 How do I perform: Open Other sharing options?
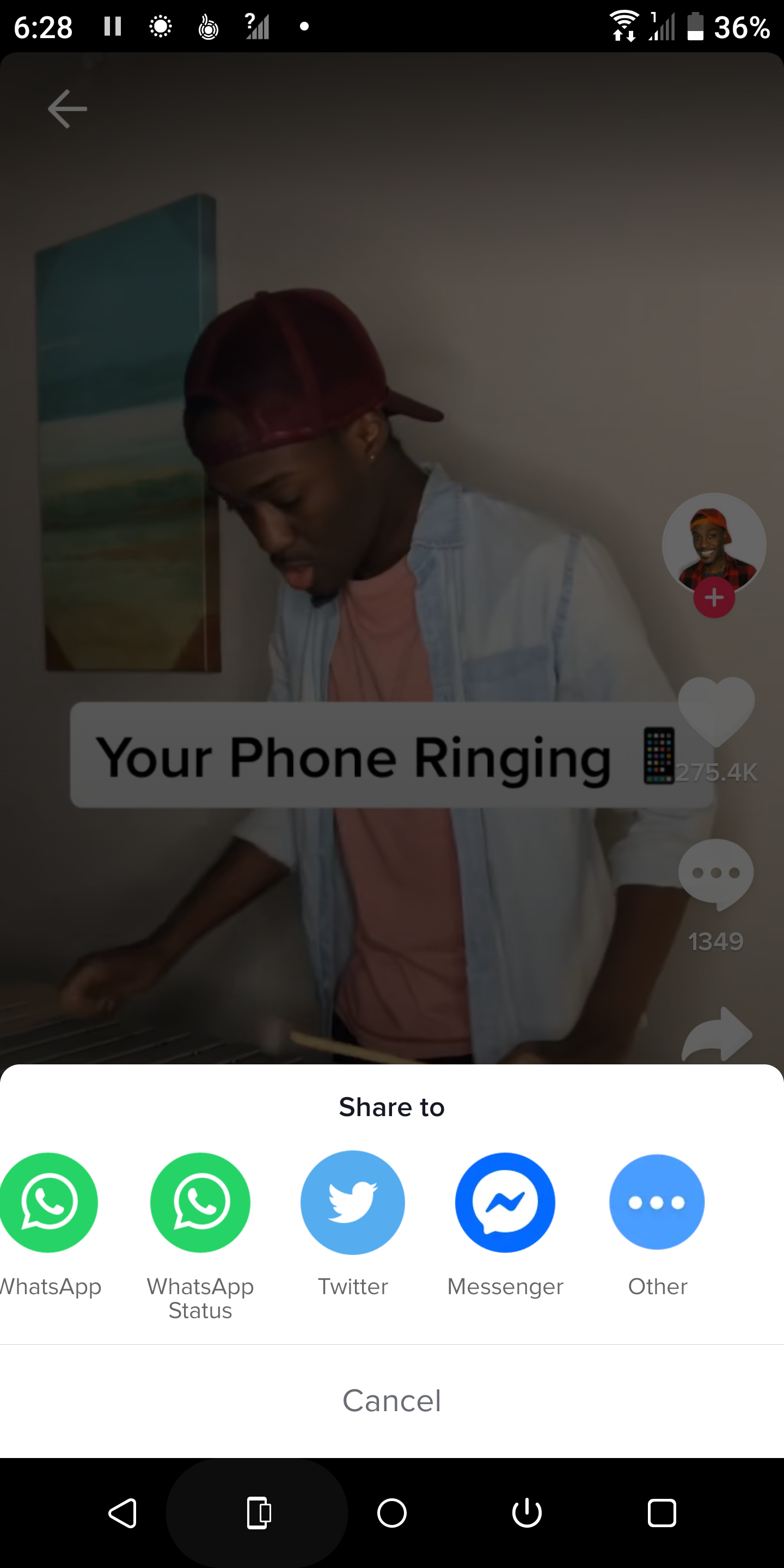[x=657, y=1202]
